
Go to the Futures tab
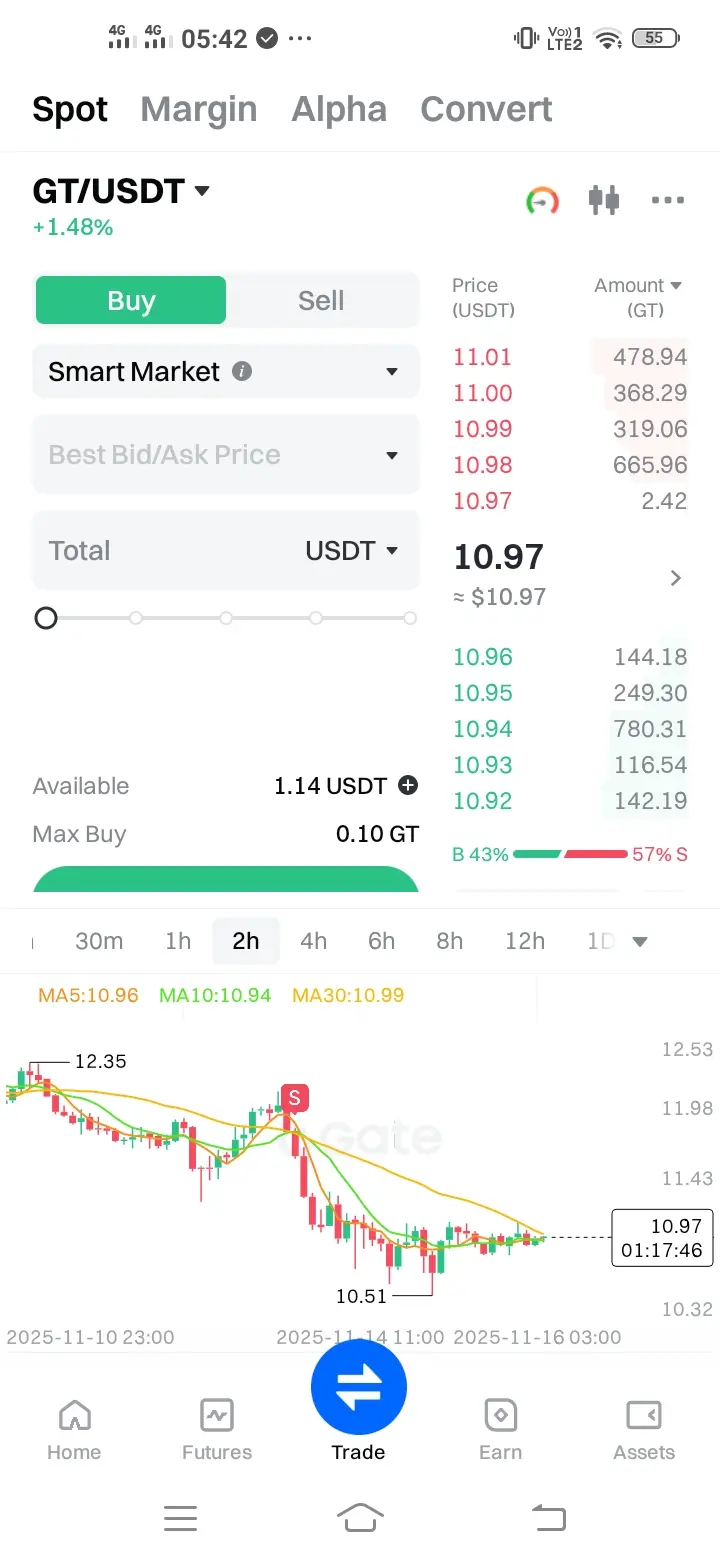tap(217, 1430)
